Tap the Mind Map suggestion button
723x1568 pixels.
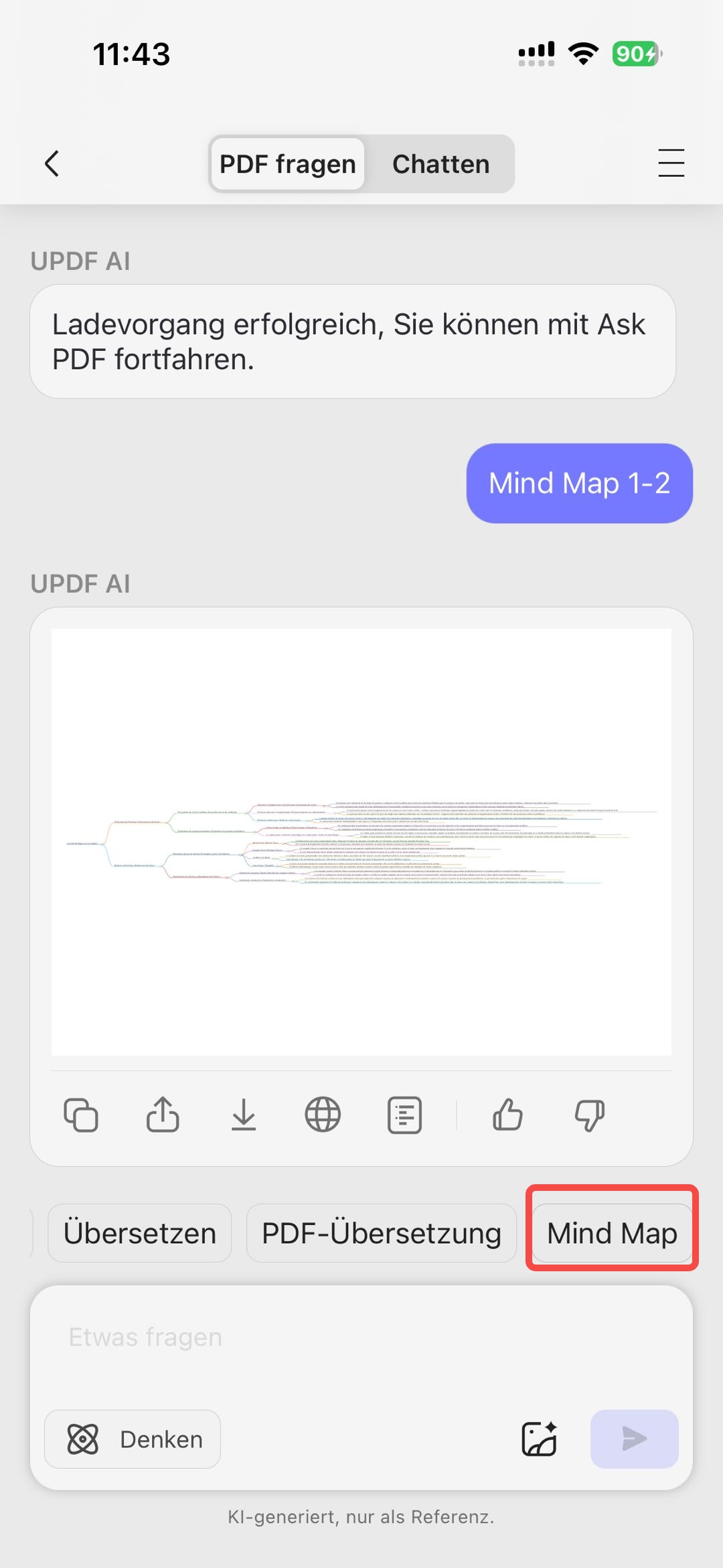pyautogui.click(x=611, y=1232)
